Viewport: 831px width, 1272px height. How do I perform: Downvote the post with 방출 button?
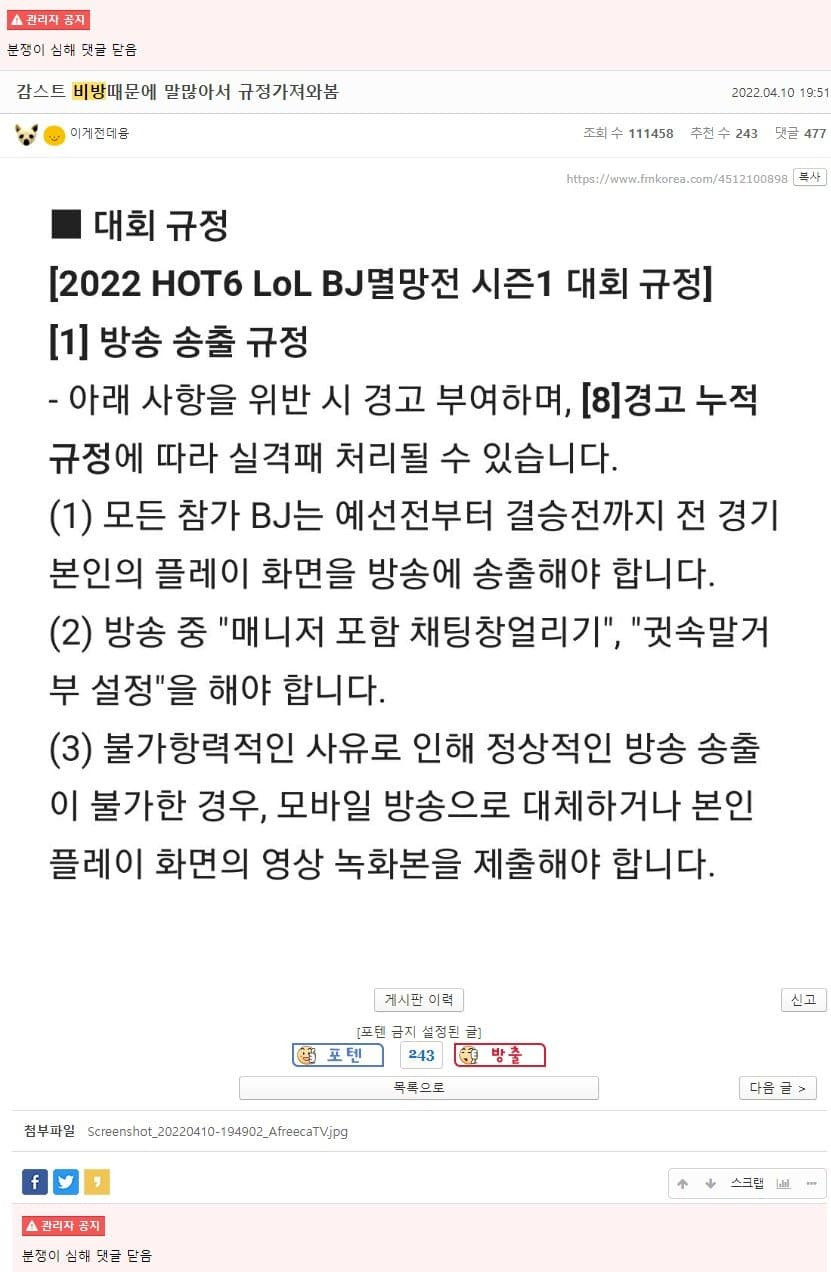(x=500, y=1055)
